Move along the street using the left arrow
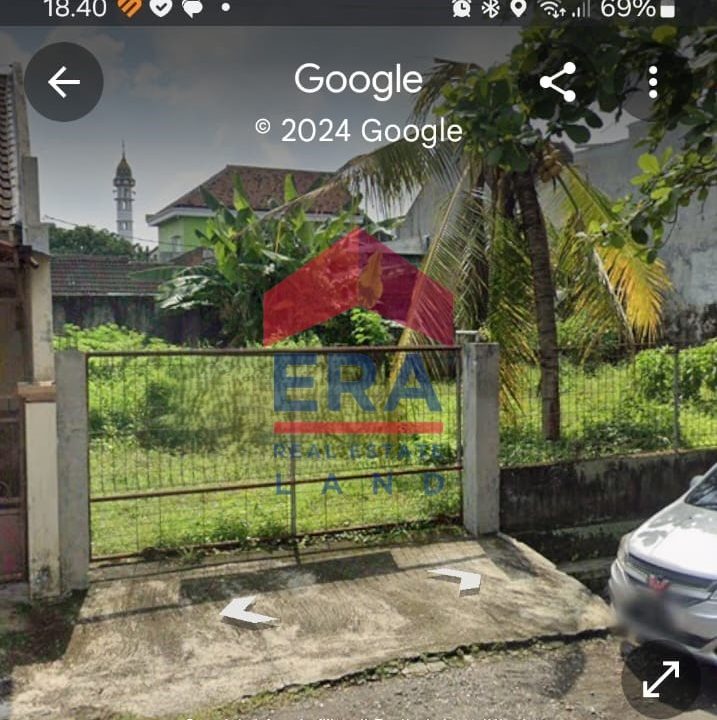The width and height of the screenshot is (717, 720). [247, 610]
